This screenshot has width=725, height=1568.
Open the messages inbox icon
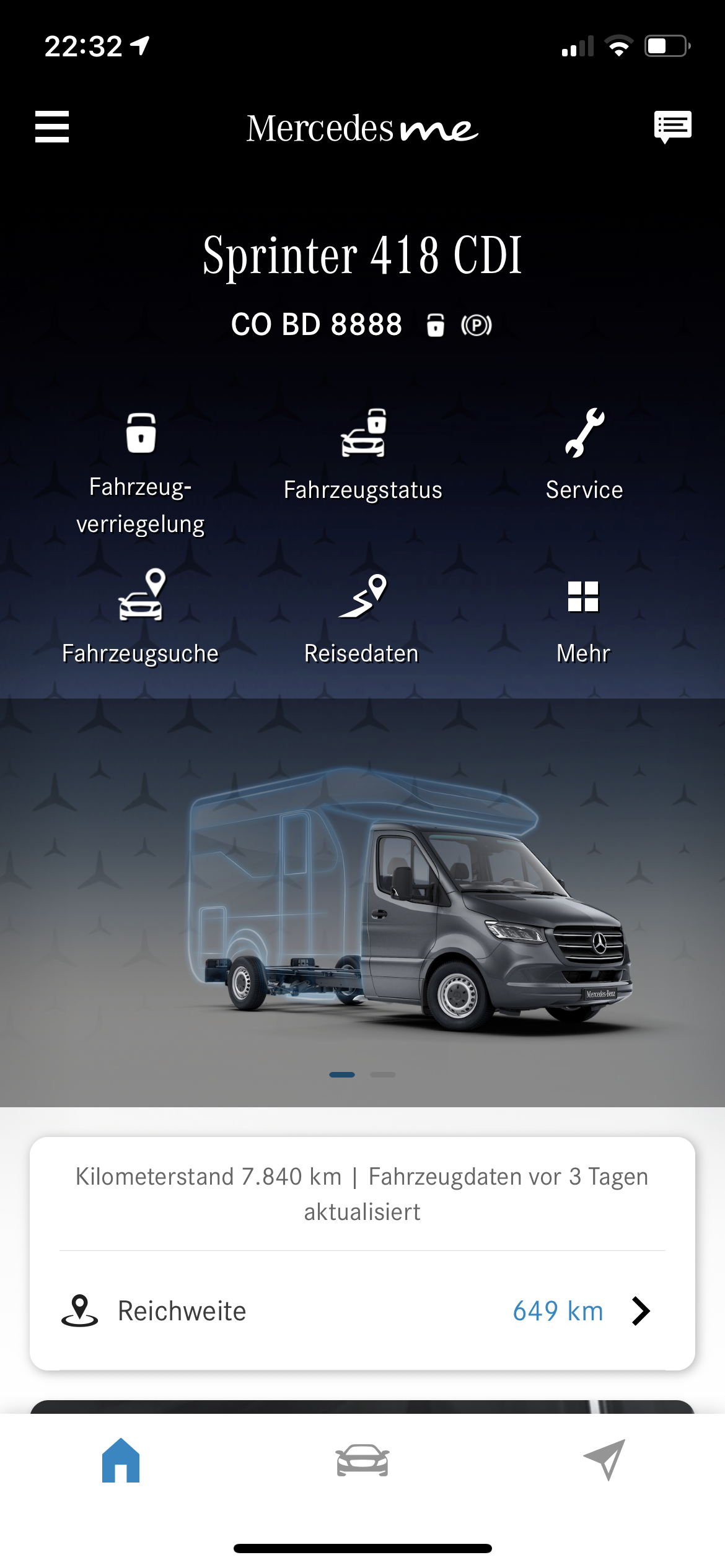[673, 127]
